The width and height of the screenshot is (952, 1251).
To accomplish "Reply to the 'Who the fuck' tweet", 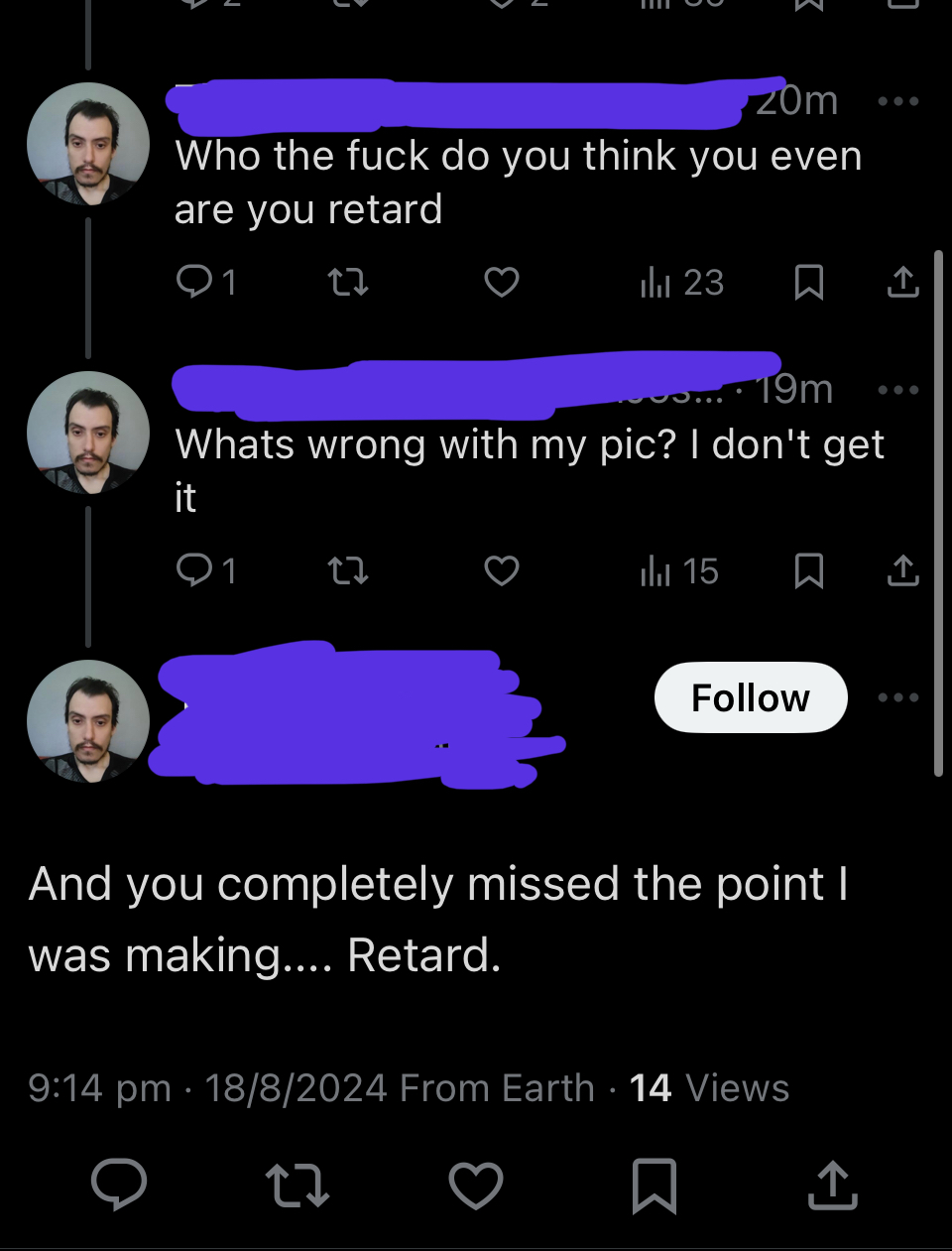I will pyautogui.click(x=194, y=283).
